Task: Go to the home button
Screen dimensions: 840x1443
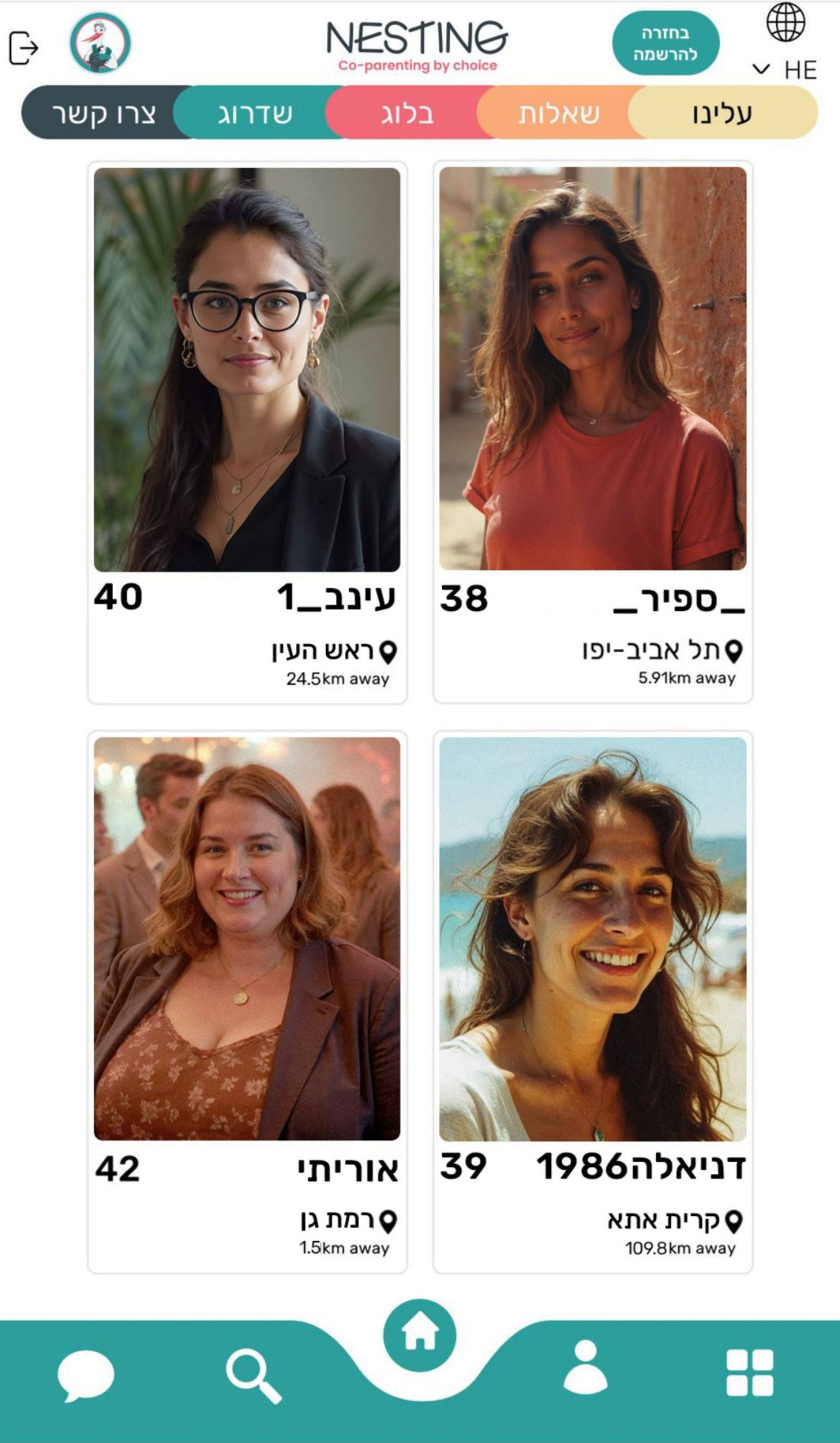Action: tap(419, 1335)
